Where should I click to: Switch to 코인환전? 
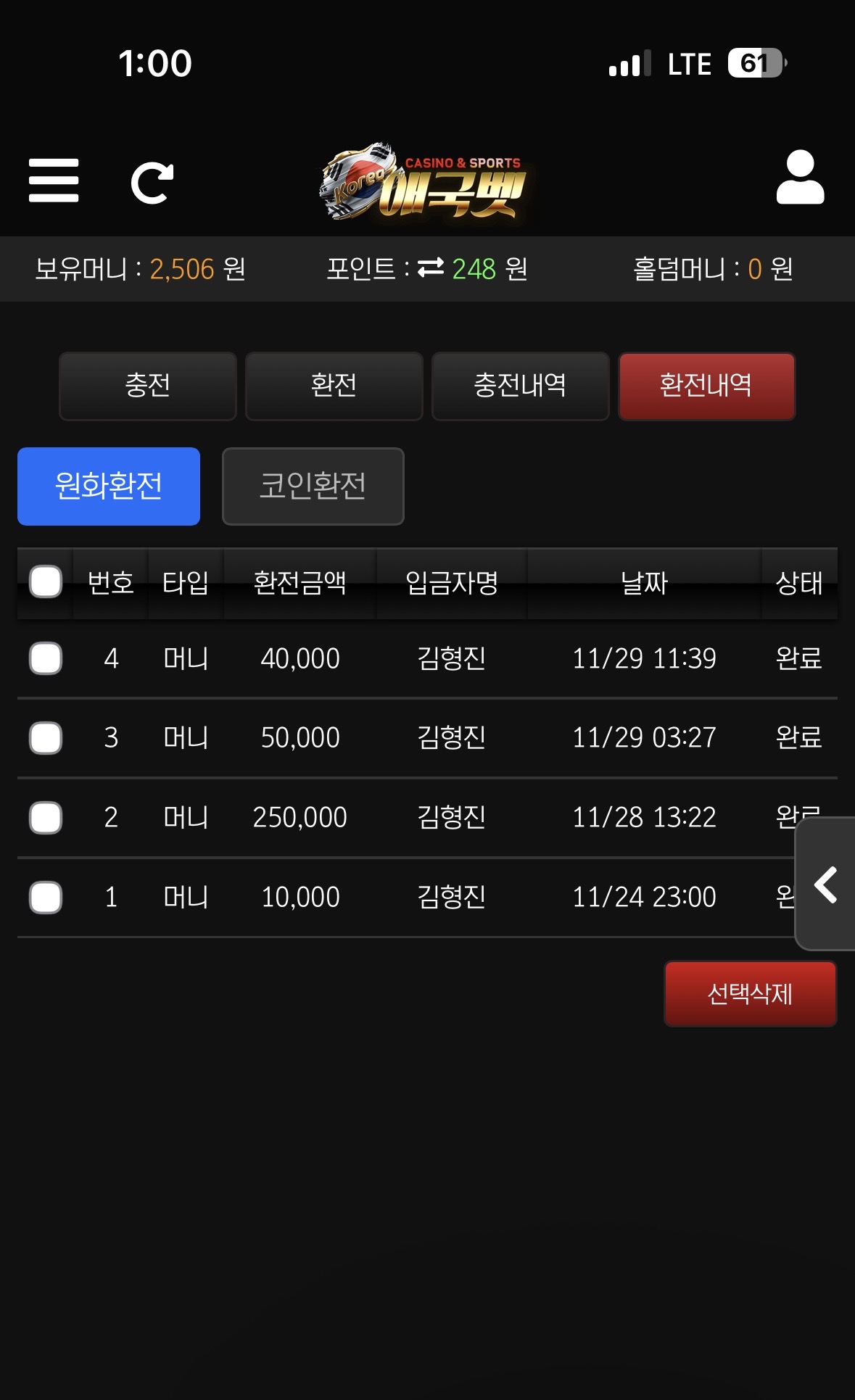tap(313, 486)
